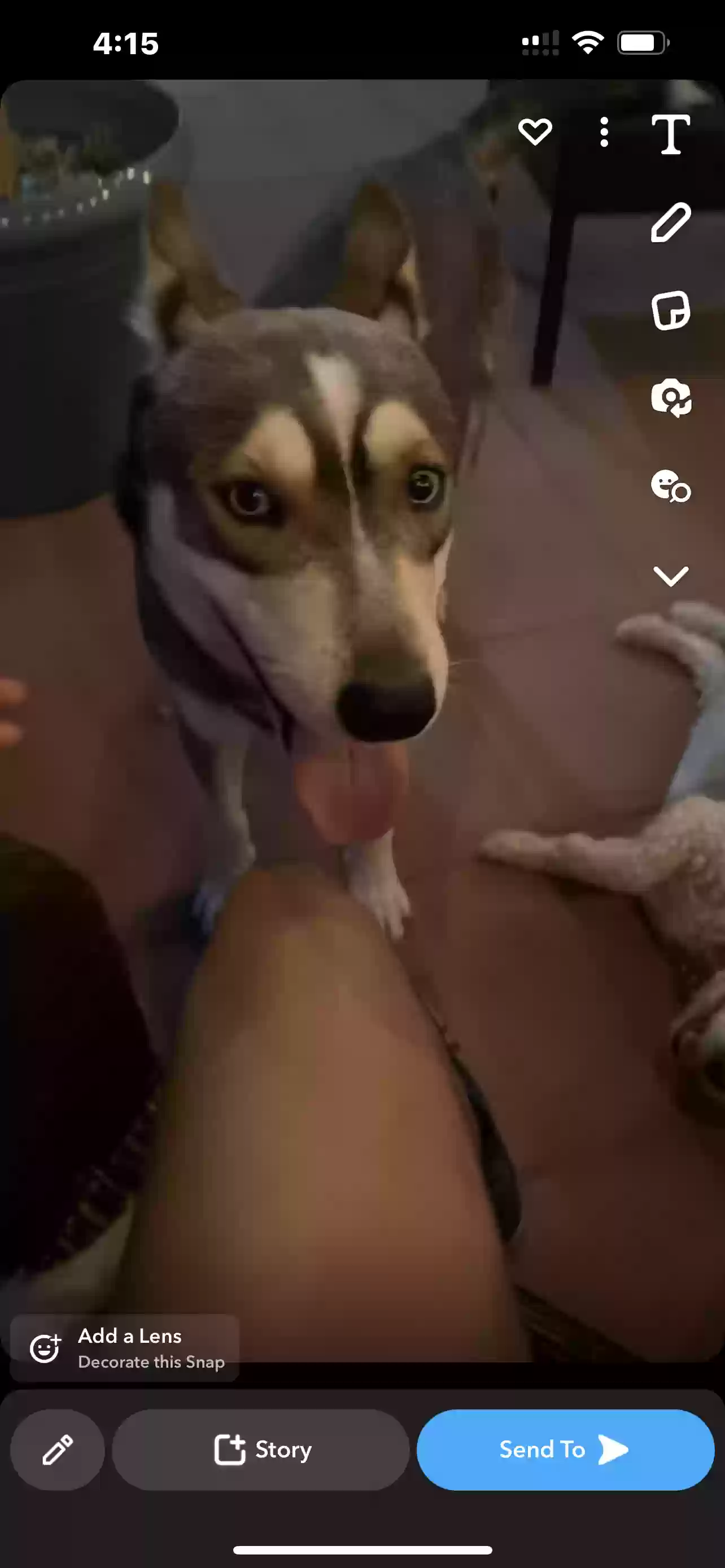Select the pencil drawing tool

tap(670, 223)
